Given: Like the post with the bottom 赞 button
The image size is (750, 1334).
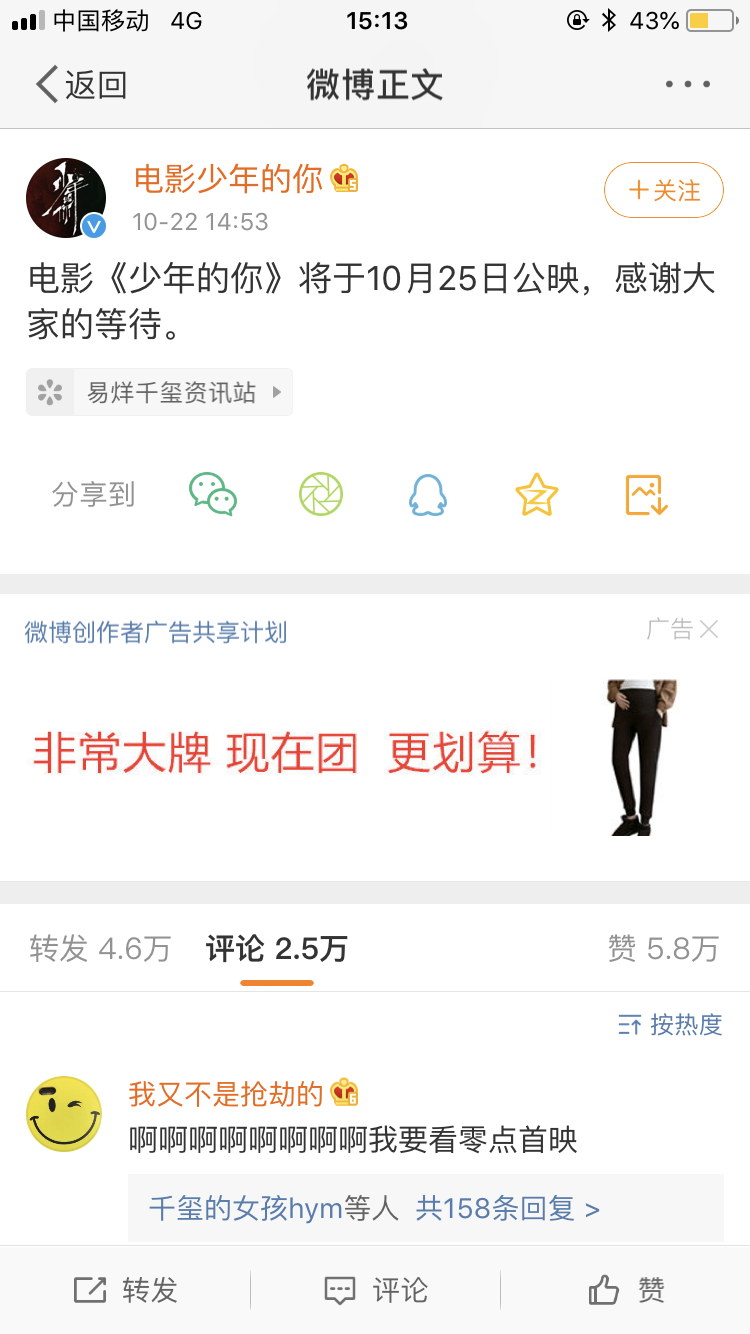Looking at the screenshot, I should pos(626,1290).
